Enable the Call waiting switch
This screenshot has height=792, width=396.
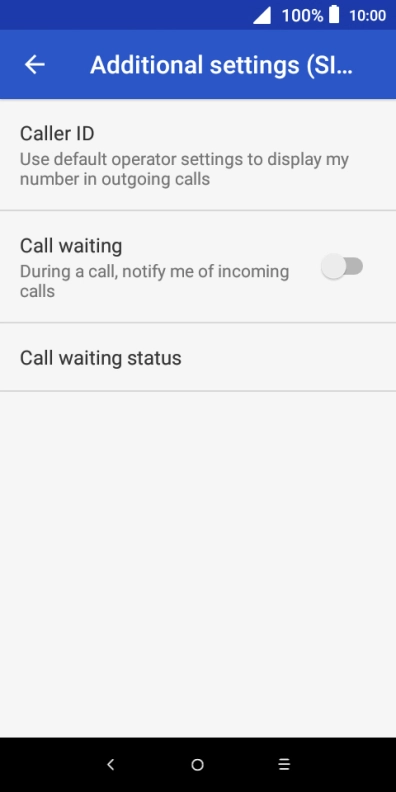(342, 267)
